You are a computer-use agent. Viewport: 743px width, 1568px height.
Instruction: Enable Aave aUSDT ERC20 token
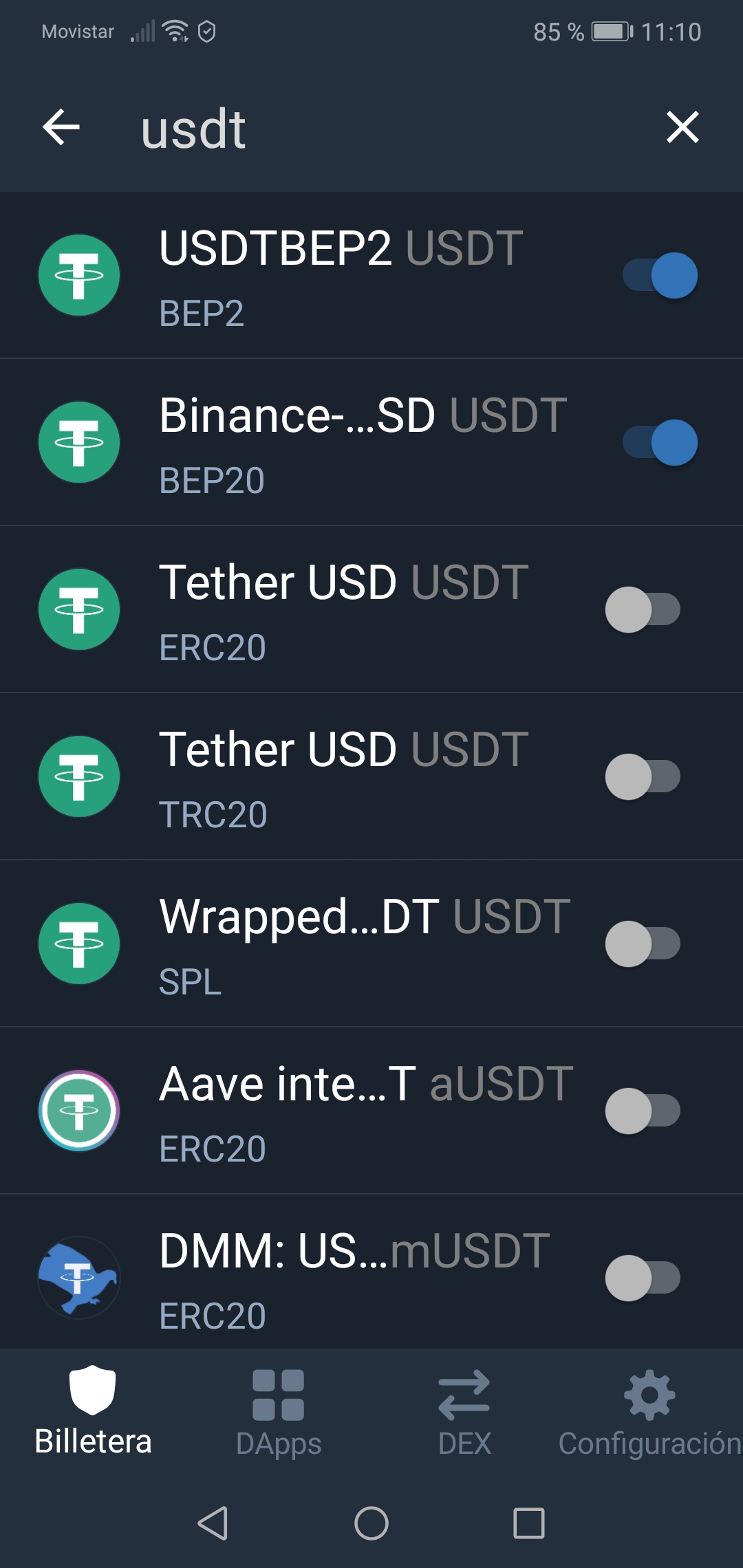click(643, 1111)
